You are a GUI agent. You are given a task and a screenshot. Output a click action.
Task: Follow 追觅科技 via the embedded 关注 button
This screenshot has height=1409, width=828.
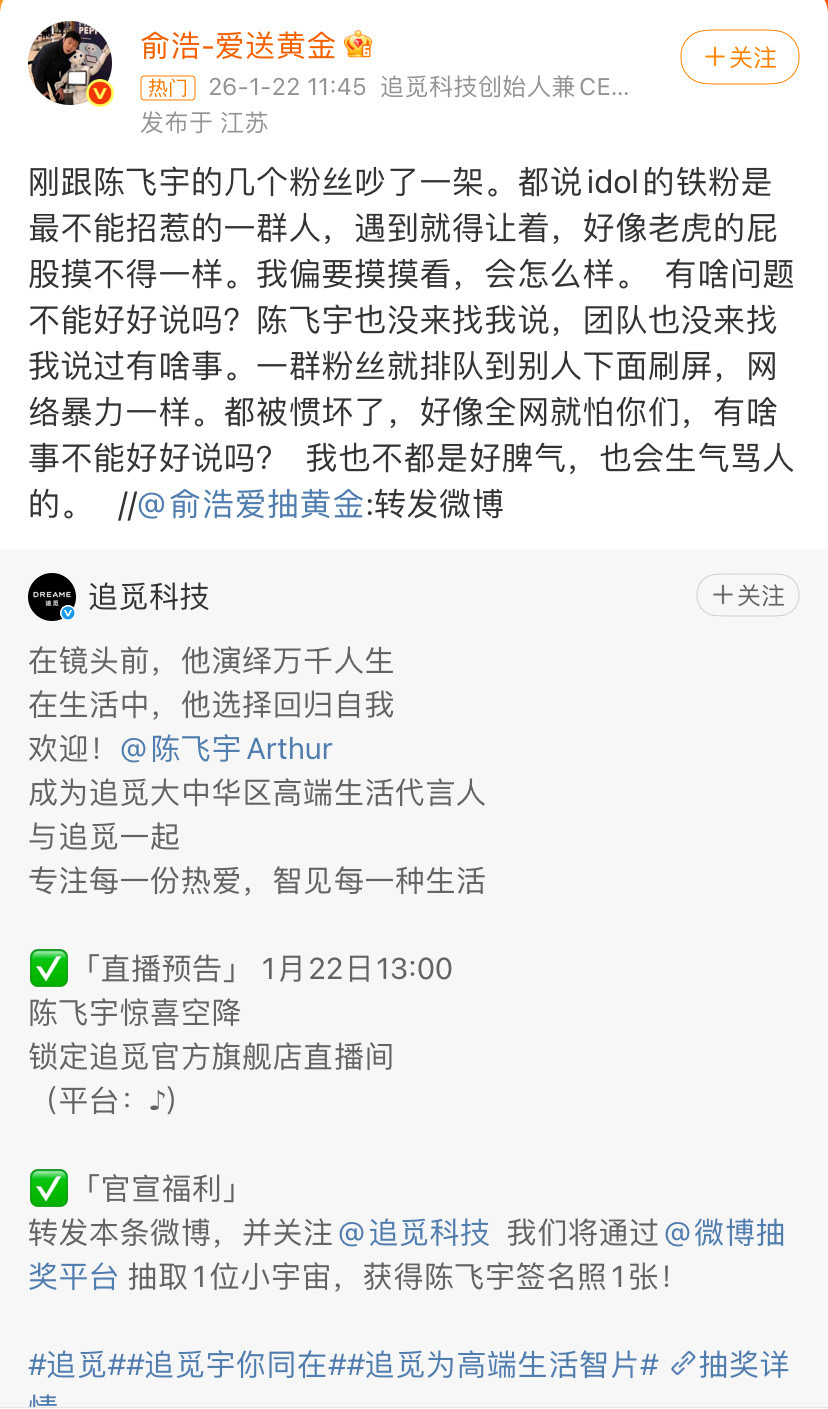coord(747,594)
